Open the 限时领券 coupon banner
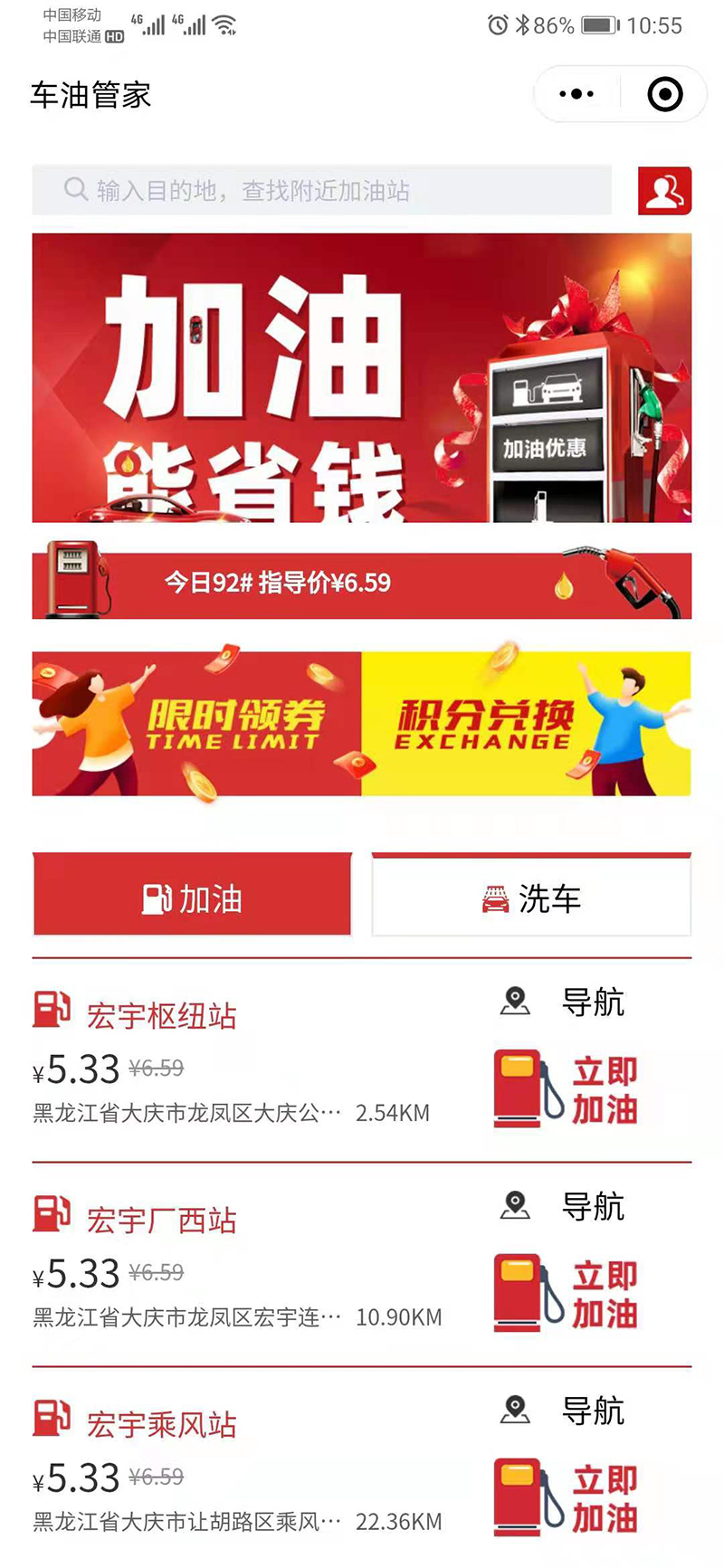This screenshot has width=724, height=1568. coord(196,724)
